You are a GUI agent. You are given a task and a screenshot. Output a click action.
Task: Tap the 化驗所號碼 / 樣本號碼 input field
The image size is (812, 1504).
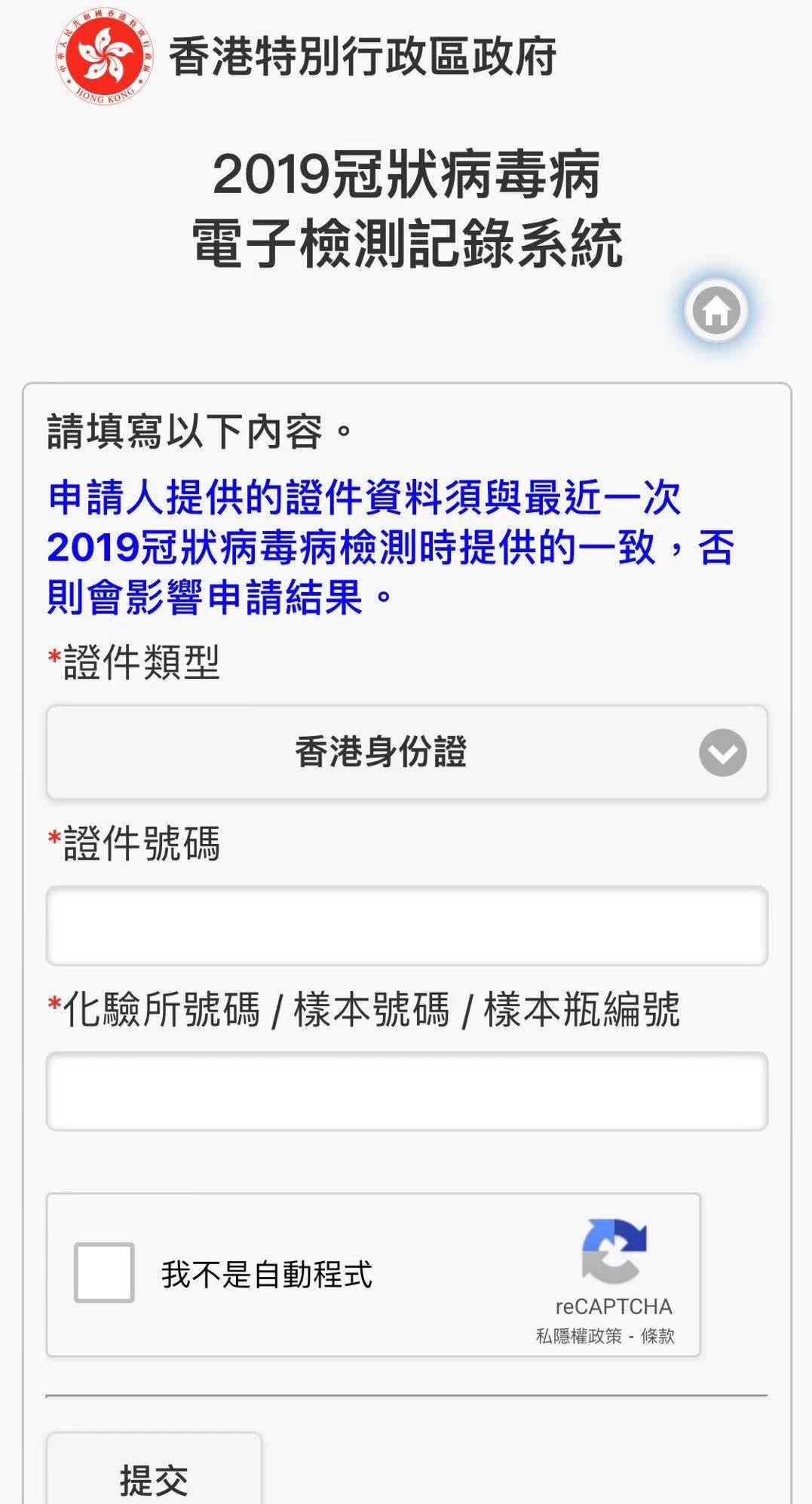pos(407,1091)
